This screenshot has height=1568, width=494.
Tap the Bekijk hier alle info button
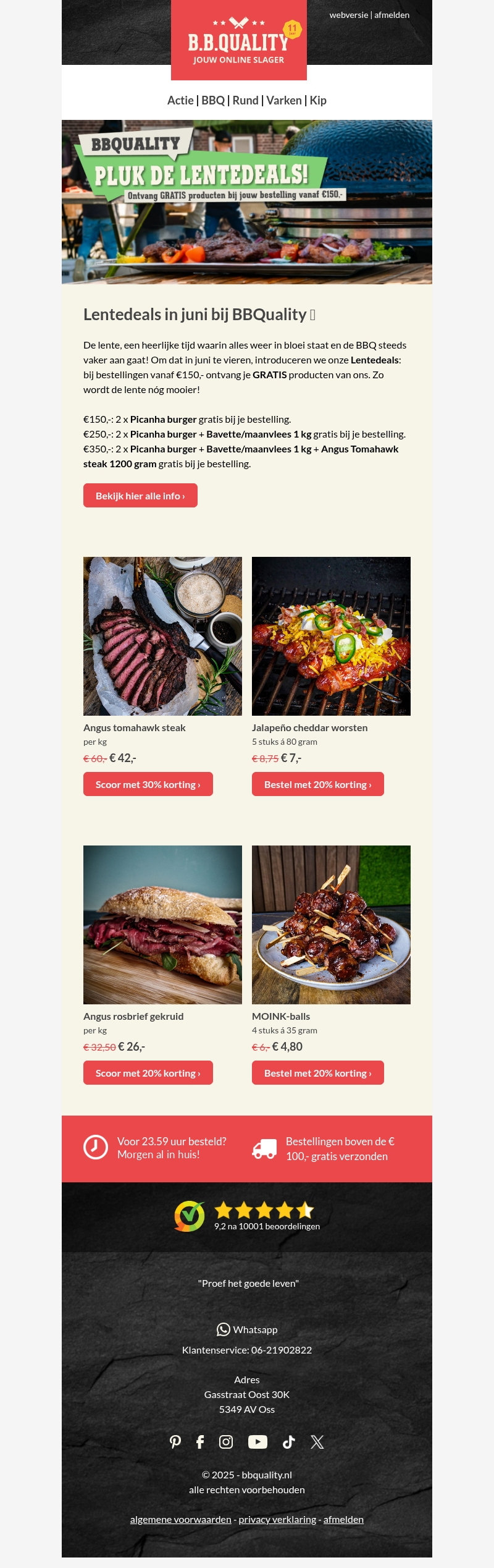point(140,496)
